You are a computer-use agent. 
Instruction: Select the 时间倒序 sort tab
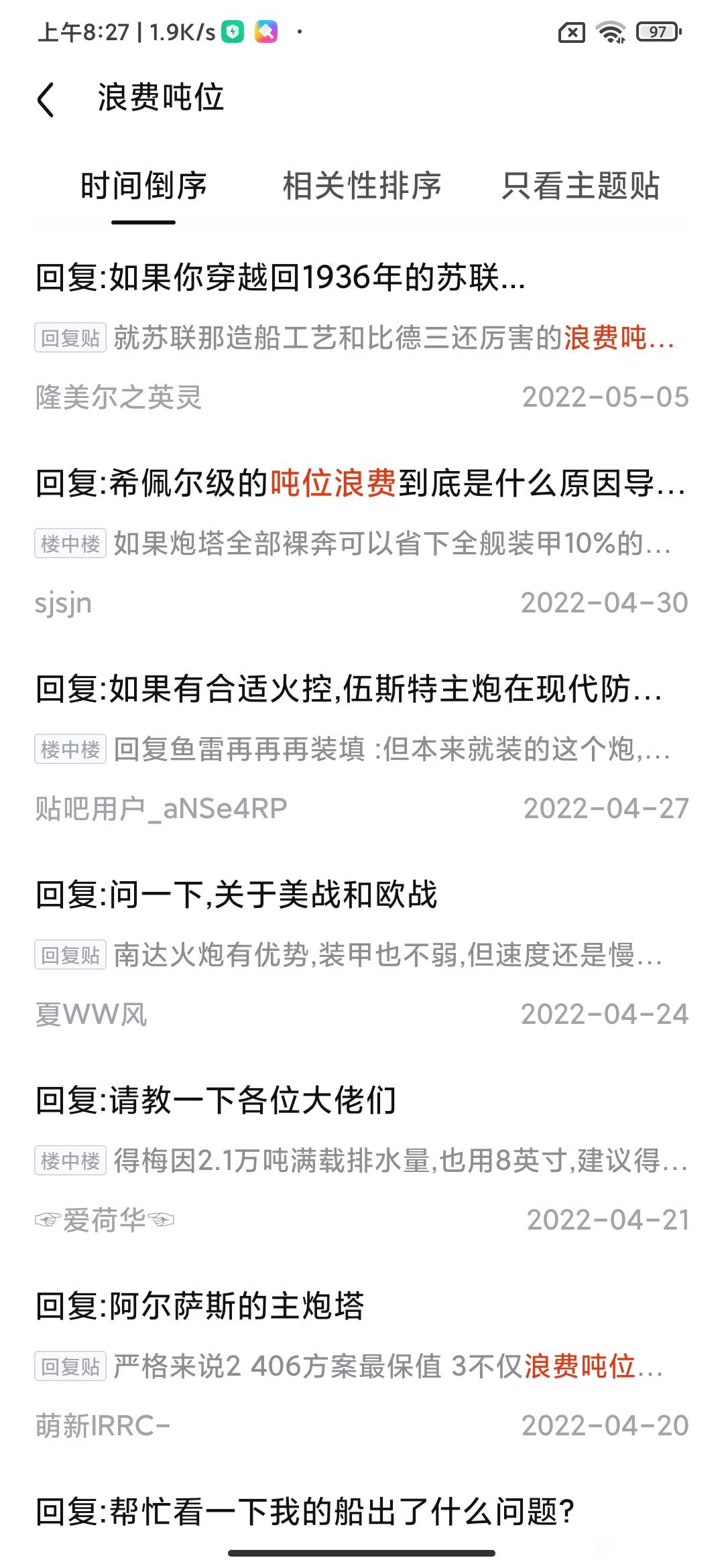pyautogui.click(x=143, y=186)
